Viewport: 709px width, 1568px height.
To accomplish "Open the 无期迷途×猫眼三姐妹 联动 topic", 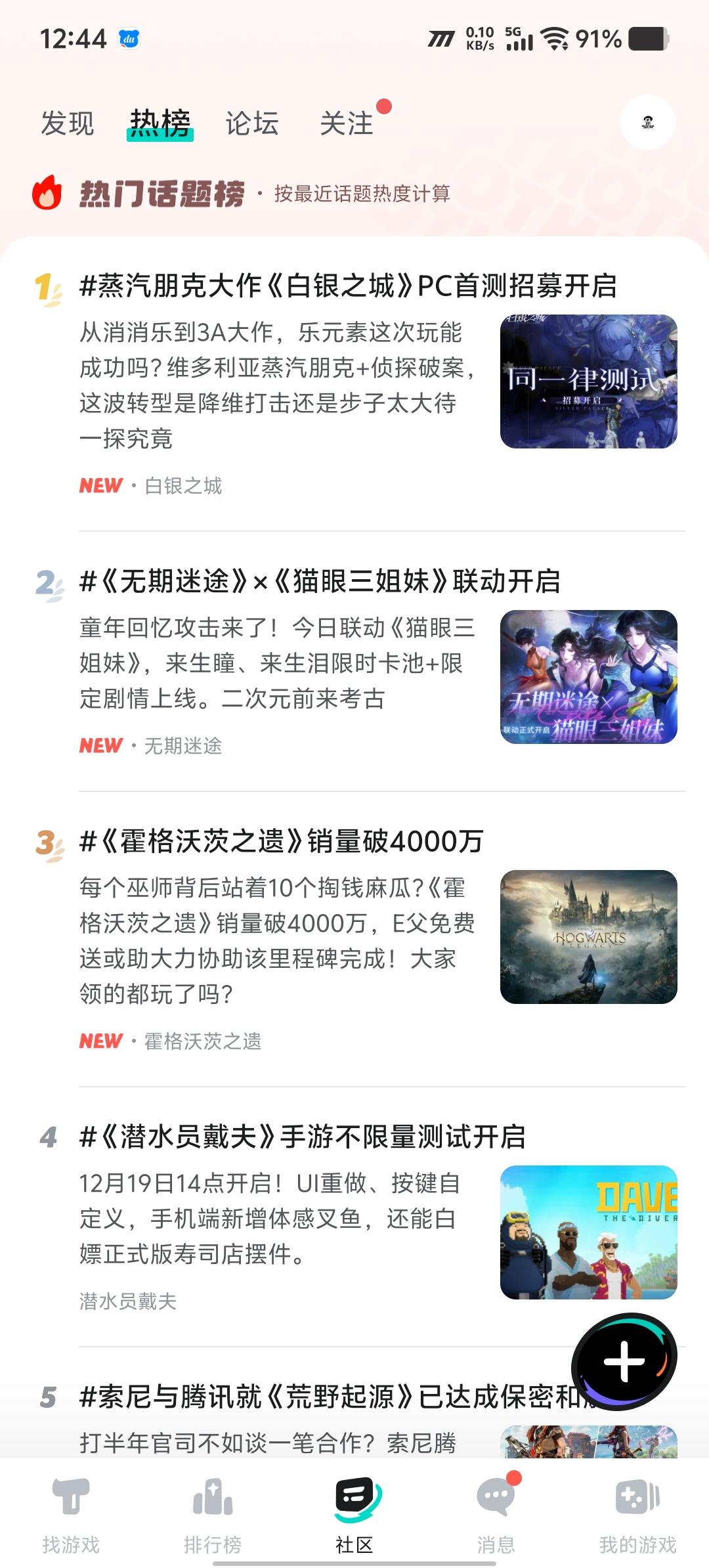I will pos(320,582).
